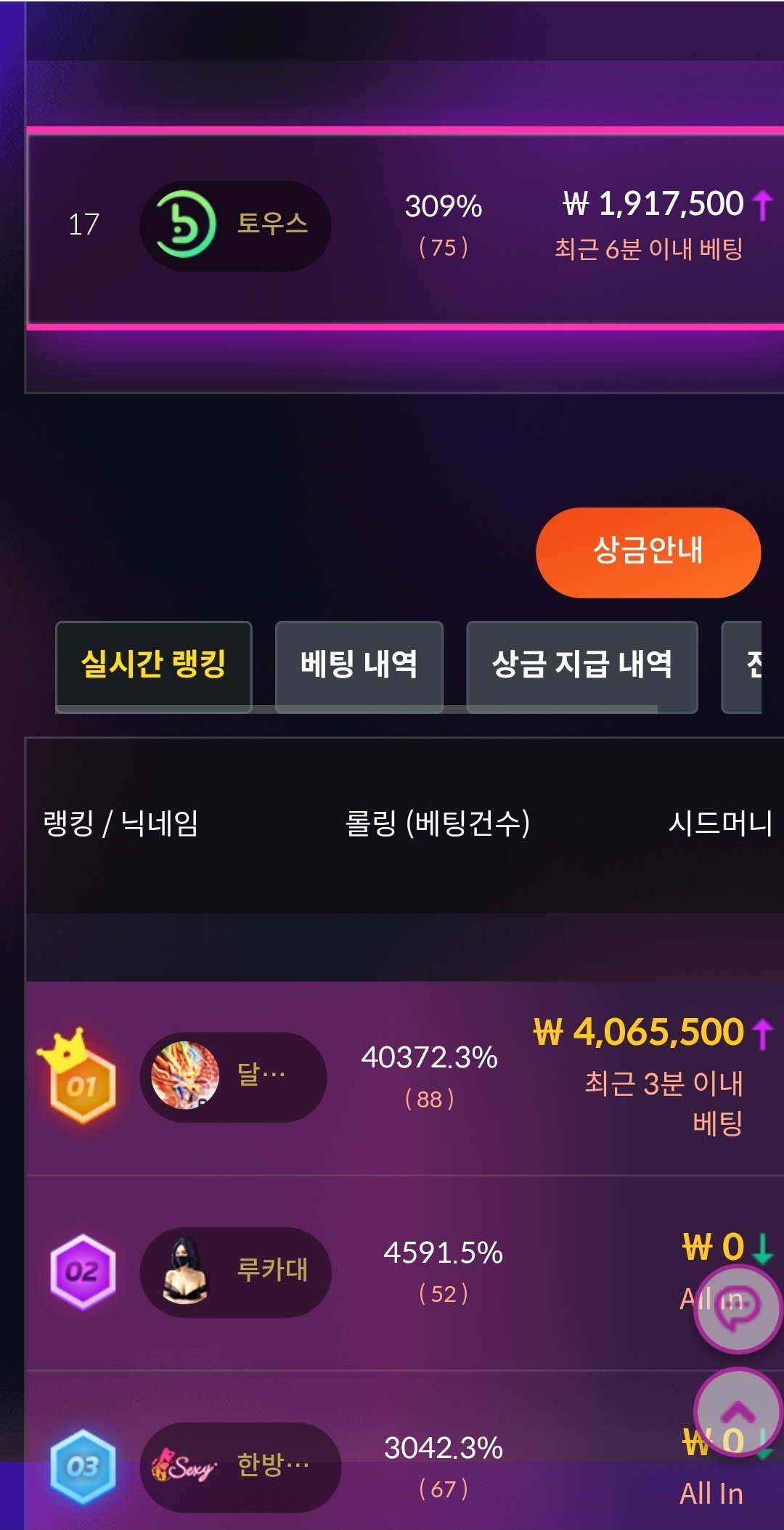Open rank 02 player 루카대 profile
The width and height of the screenshot is (784, 1530).
235,1271
